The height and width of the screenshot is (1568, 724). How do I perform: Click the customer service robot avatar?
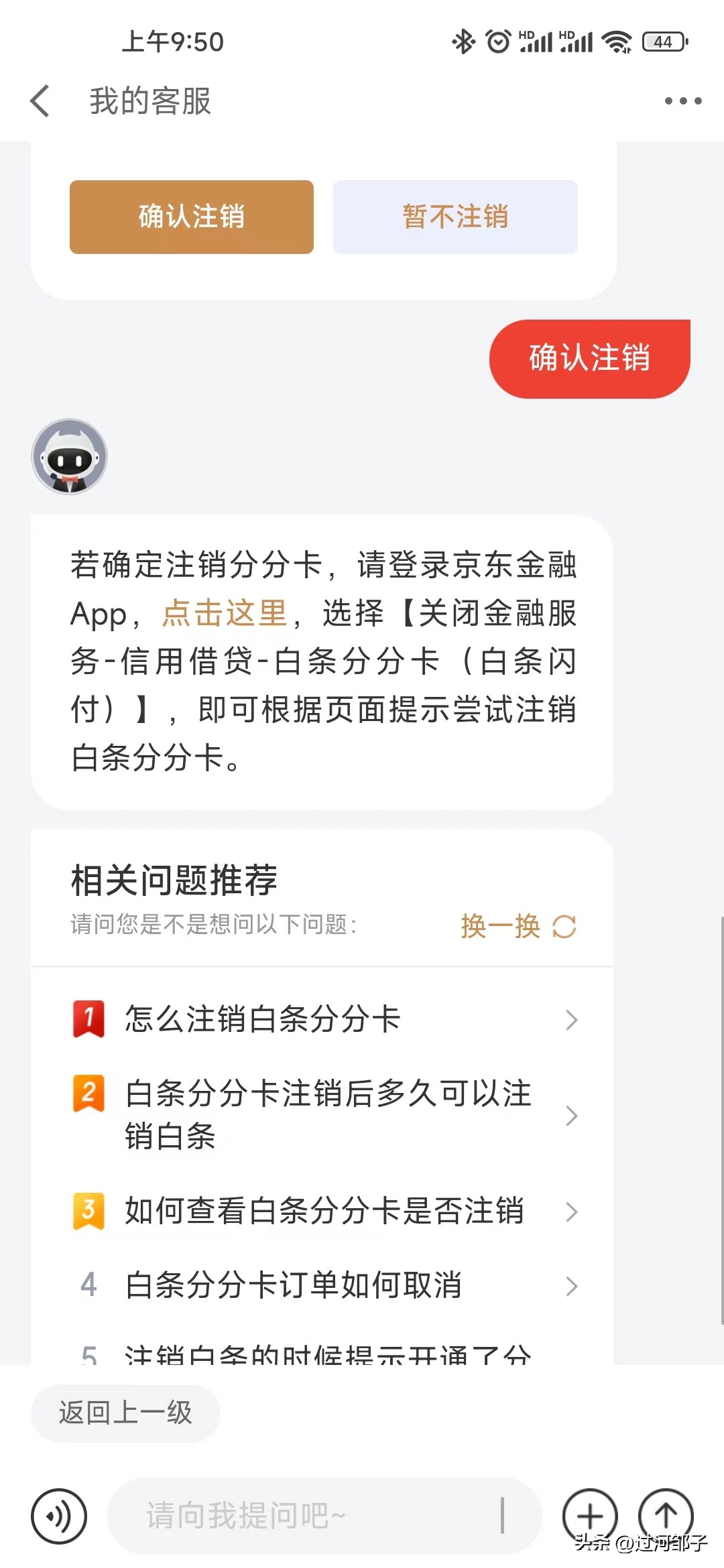pyautogui.click(x=71, y=456)
